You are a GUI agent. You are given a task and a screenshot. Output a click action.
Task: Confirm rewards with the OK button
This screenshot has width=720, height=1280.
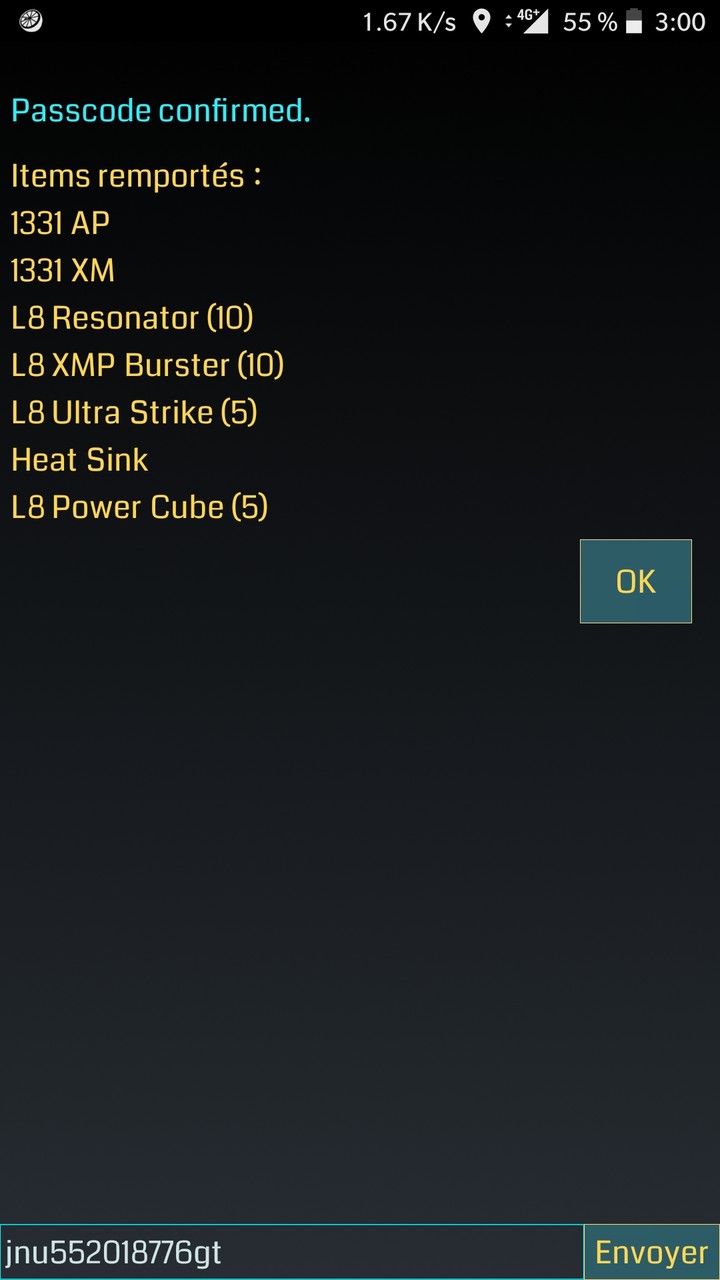pos(636,581)
